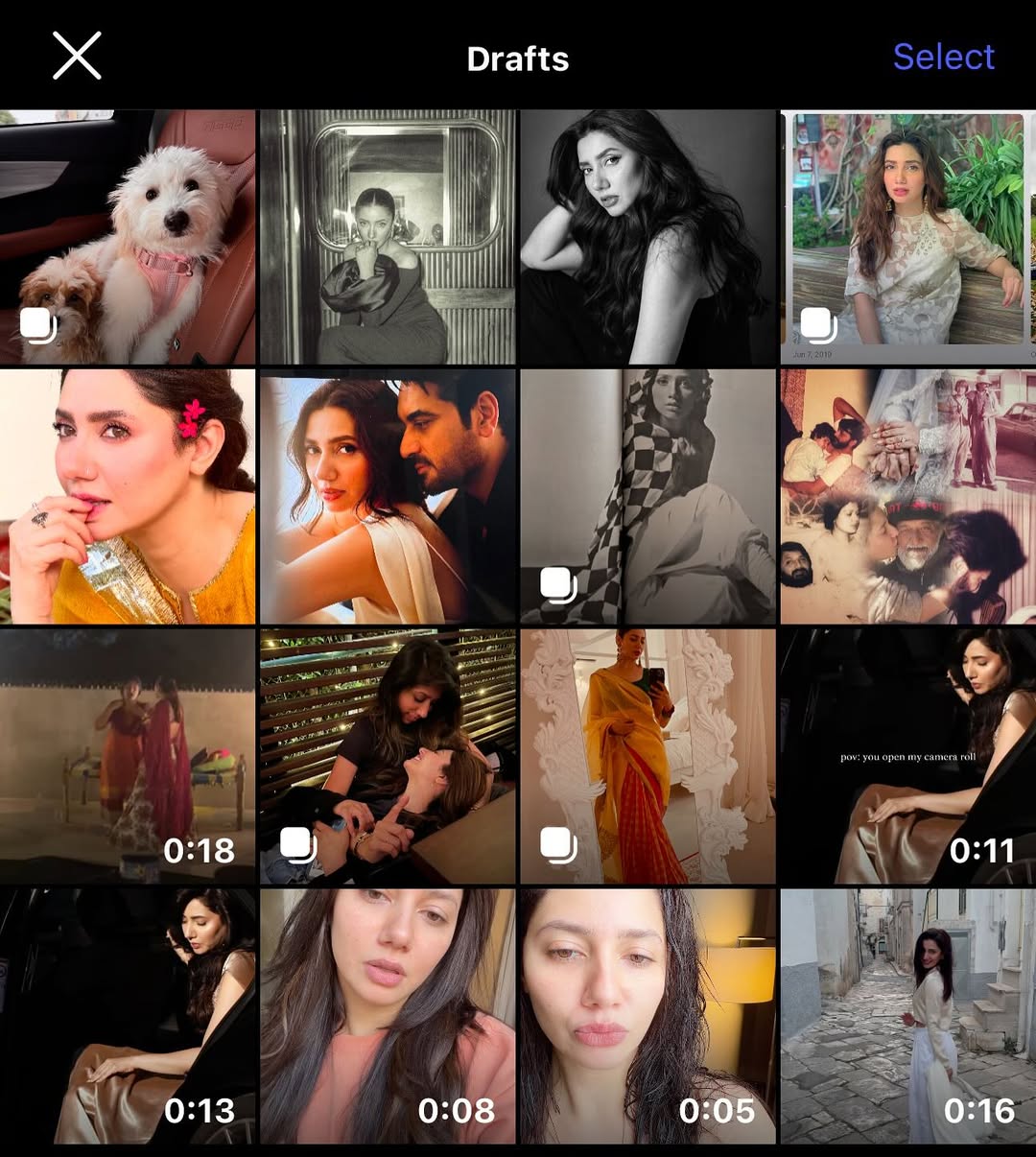Open the 0:18 video draft
This screenshot has height=1157, width=1036.
[128, 756]
